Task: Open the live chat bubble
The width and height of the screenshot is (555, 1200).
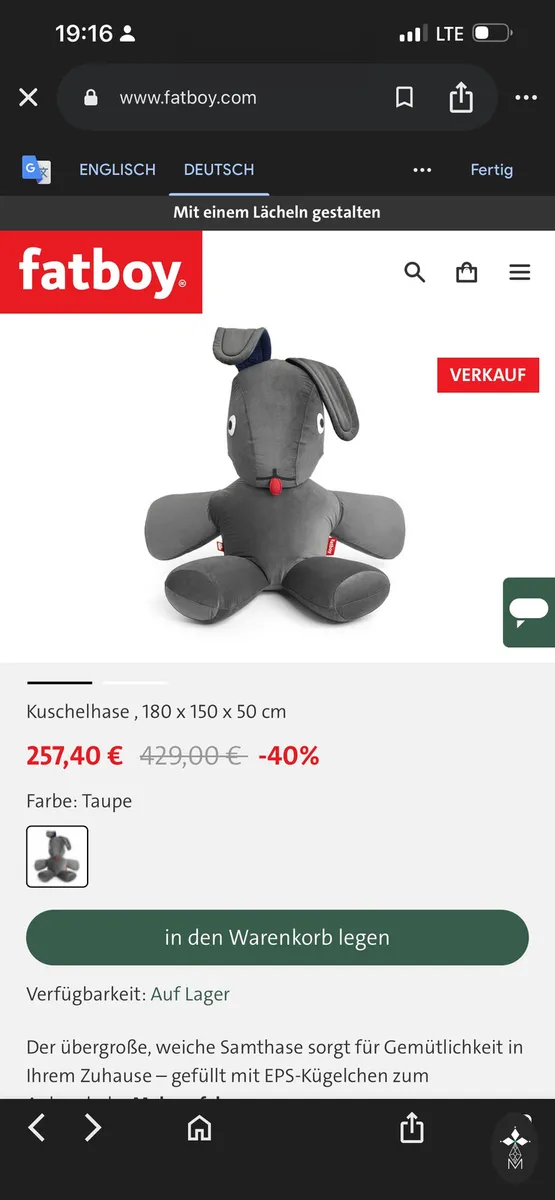Action: pyautogui.click(x=529, y=612)
